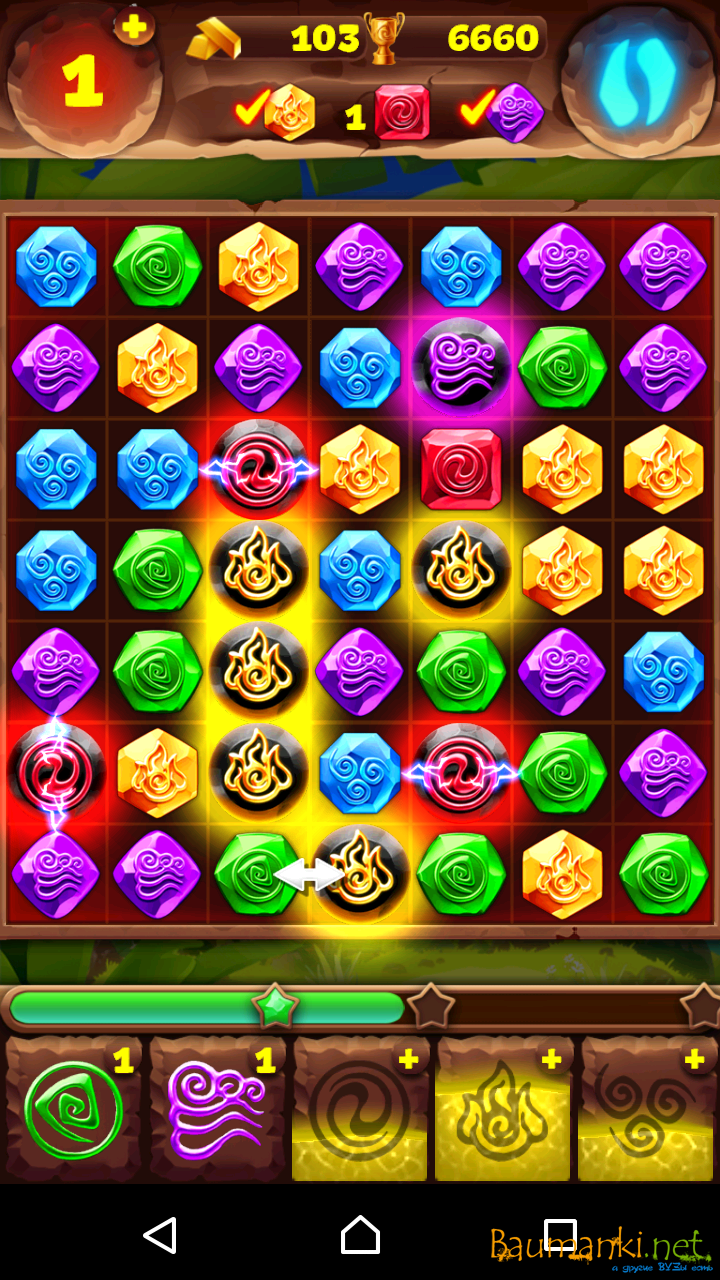Buy the fire flame booster
The width and height of the screenshot is (720, 1280).
503,1110
